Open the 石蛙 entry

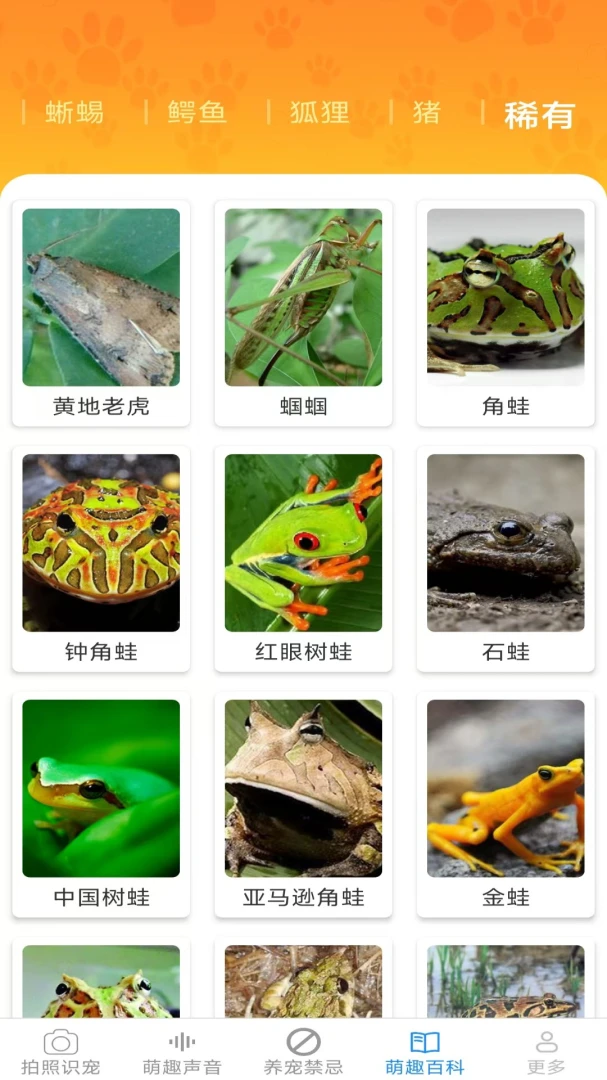click(x=506, y=559)
